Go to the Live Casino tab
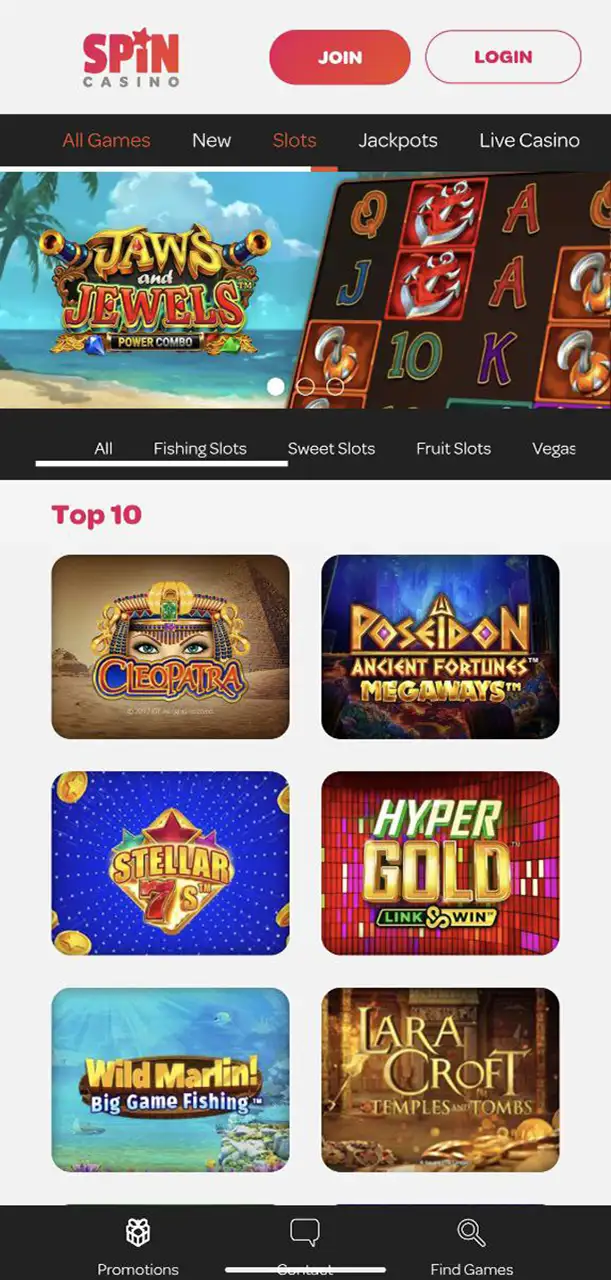 529,141
